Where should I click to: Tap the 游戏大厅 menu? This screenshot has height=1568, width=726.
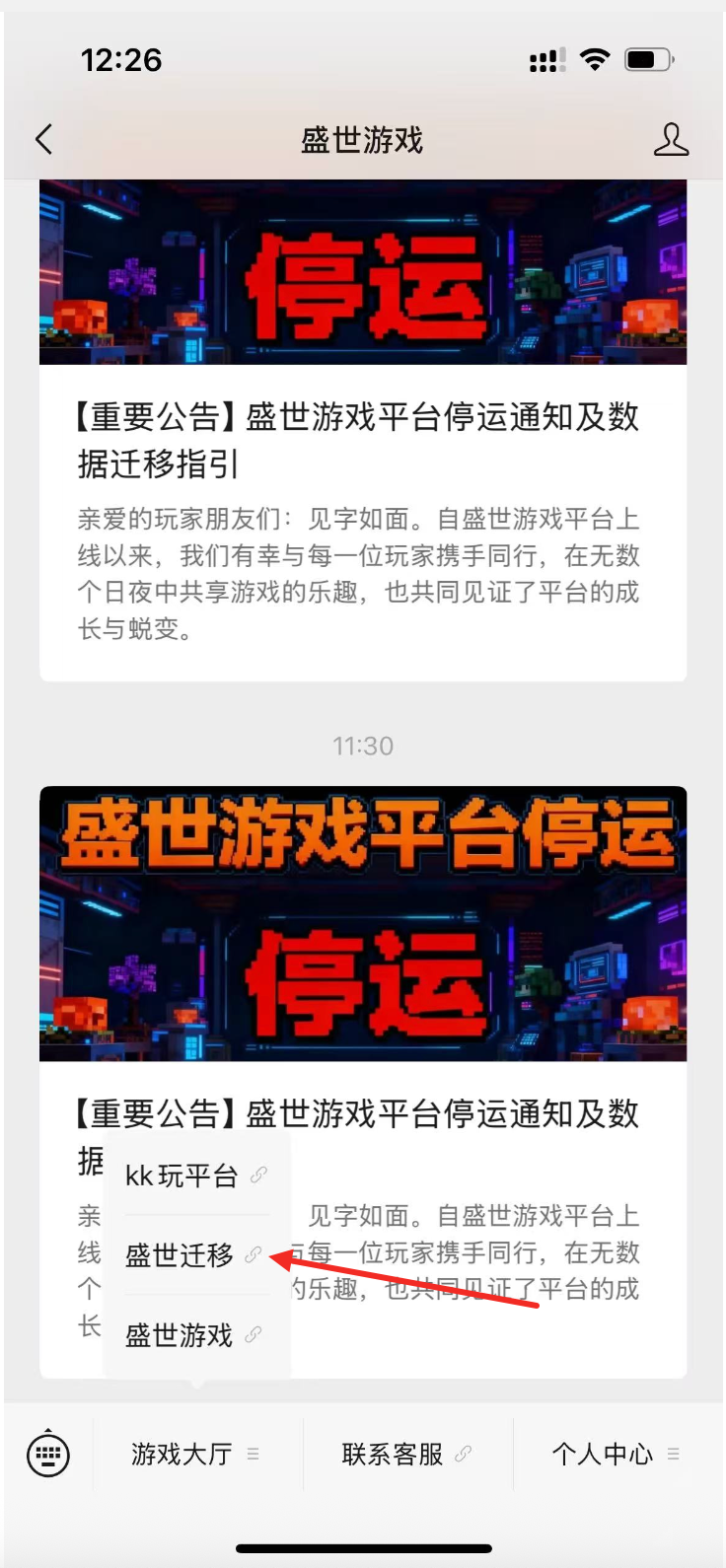pyautogui.click(x=195, y=1454)
